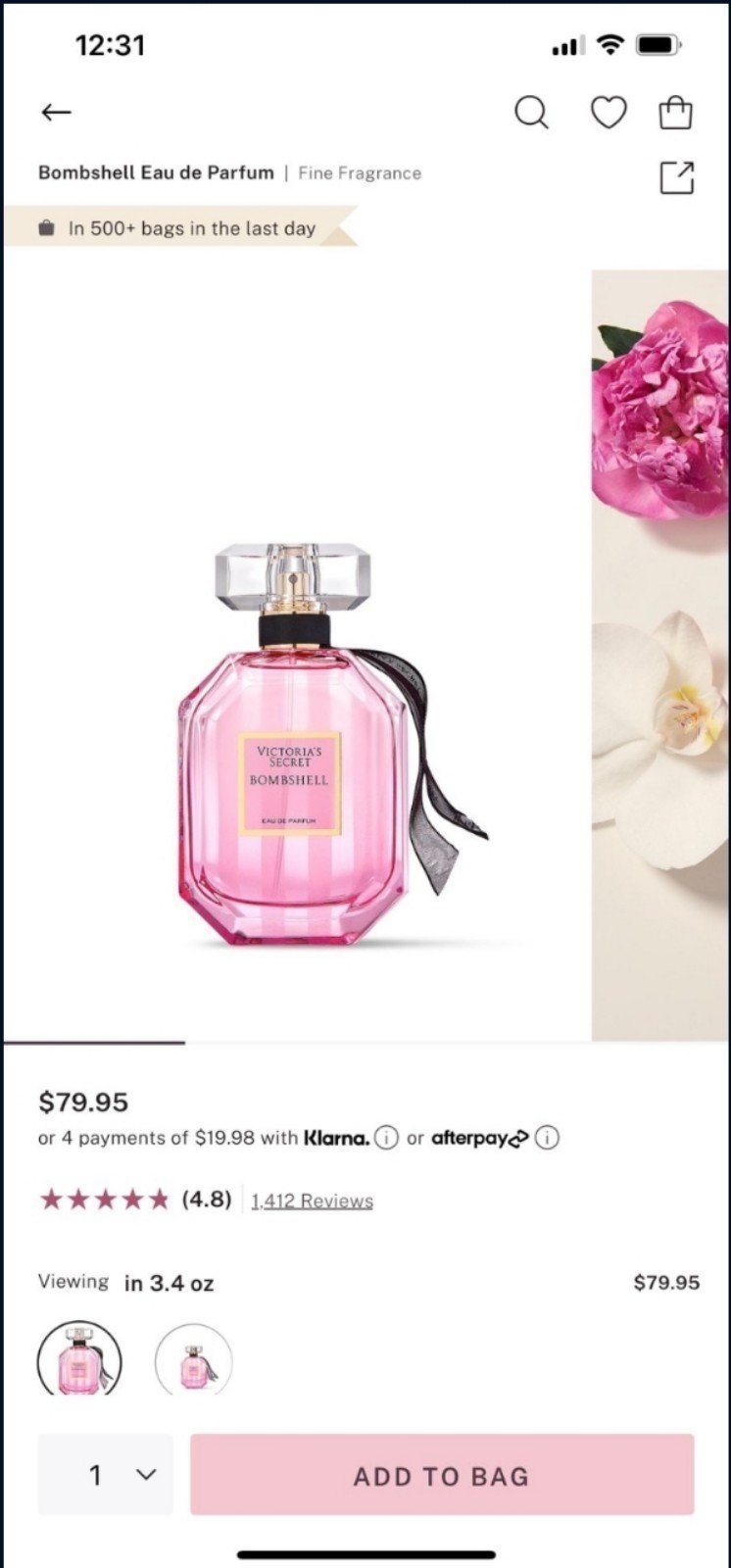This screenshot has width=731, height=1568.
Task: Open the search magnifier
Action: pyautogui.click(x=531, y=113)
